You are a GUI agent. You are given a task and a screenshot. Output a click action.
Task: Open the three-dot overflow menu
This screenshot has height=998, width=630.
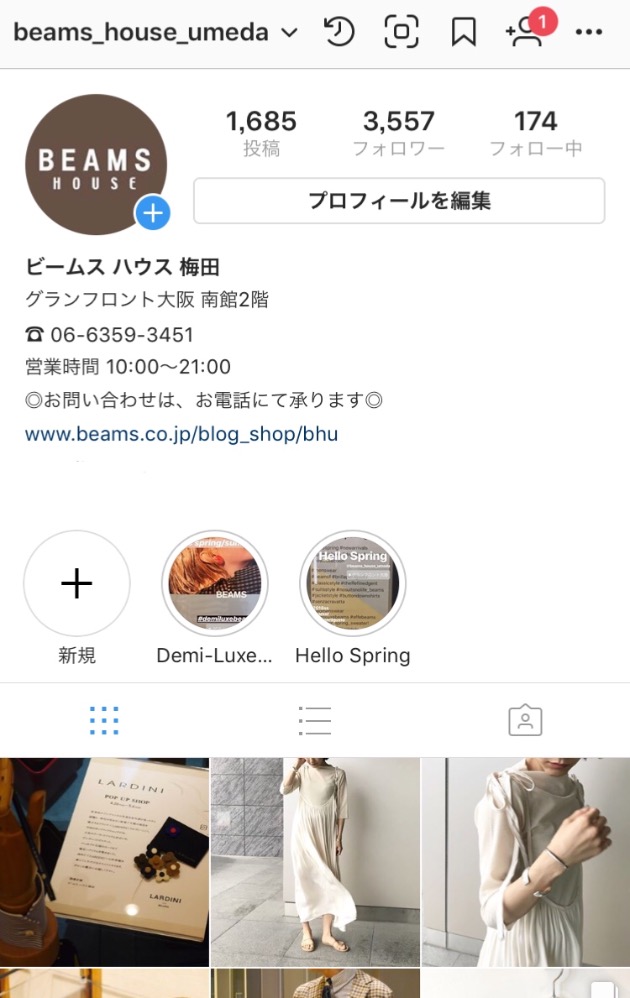click(x=589, y=32)
